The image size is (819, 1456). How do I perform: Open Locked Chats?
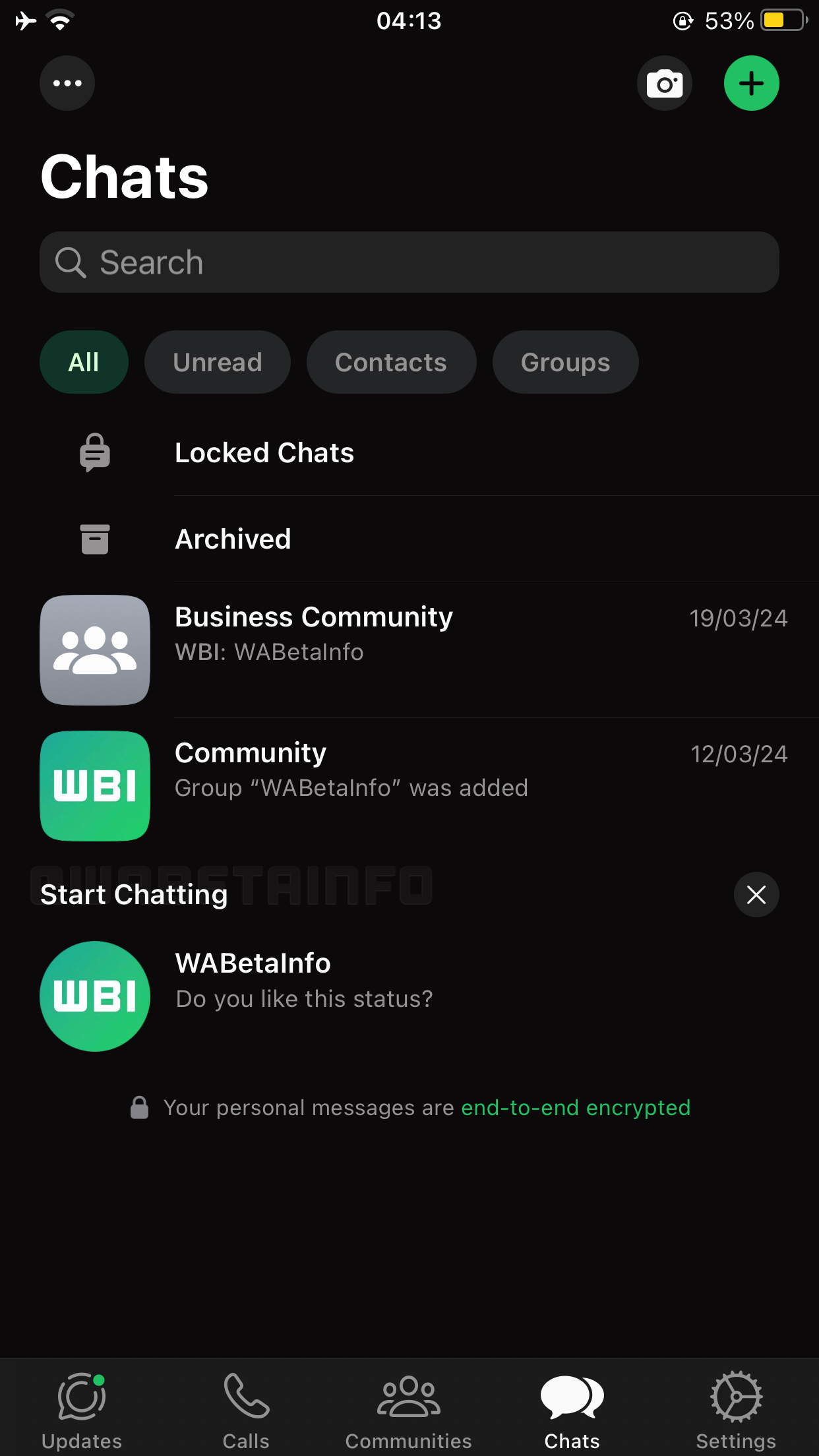click(264, 453)
